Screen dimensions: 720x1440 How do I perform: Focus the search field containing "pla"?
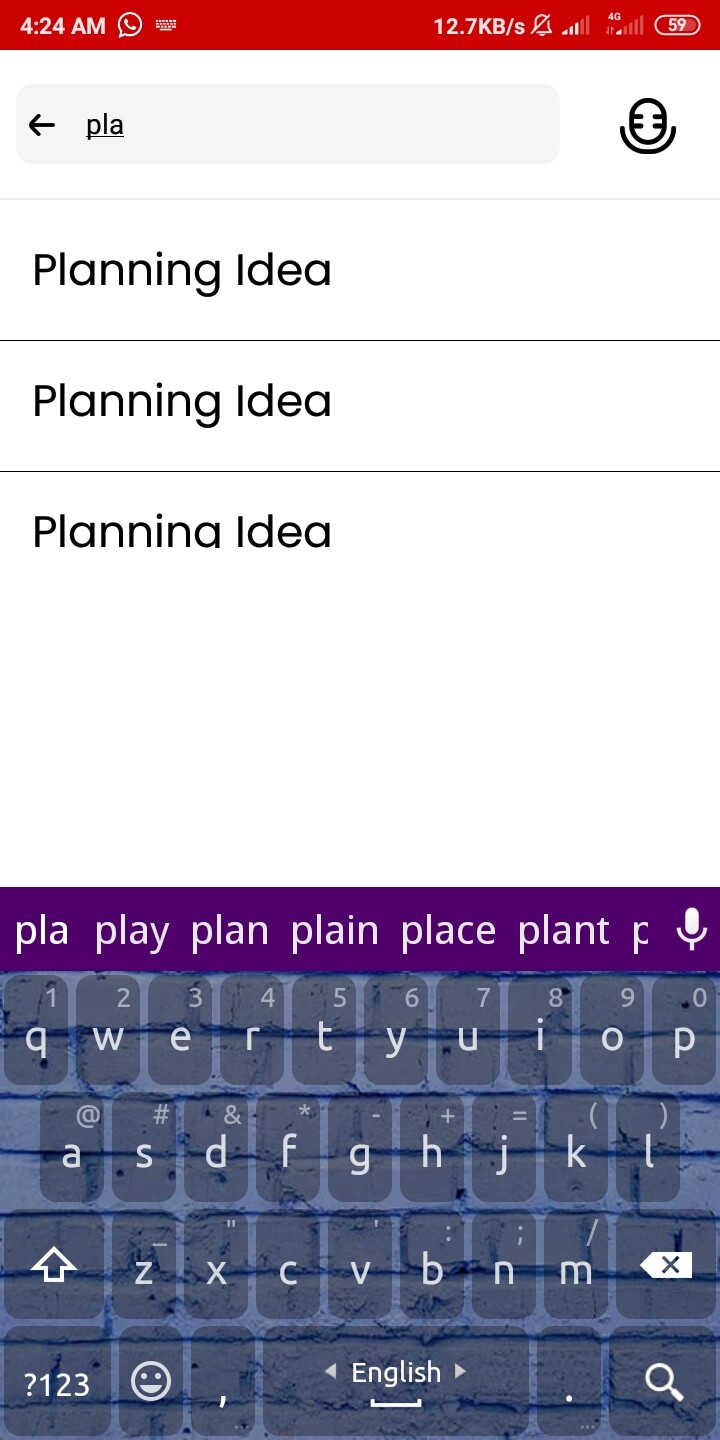tap(288, 124)
